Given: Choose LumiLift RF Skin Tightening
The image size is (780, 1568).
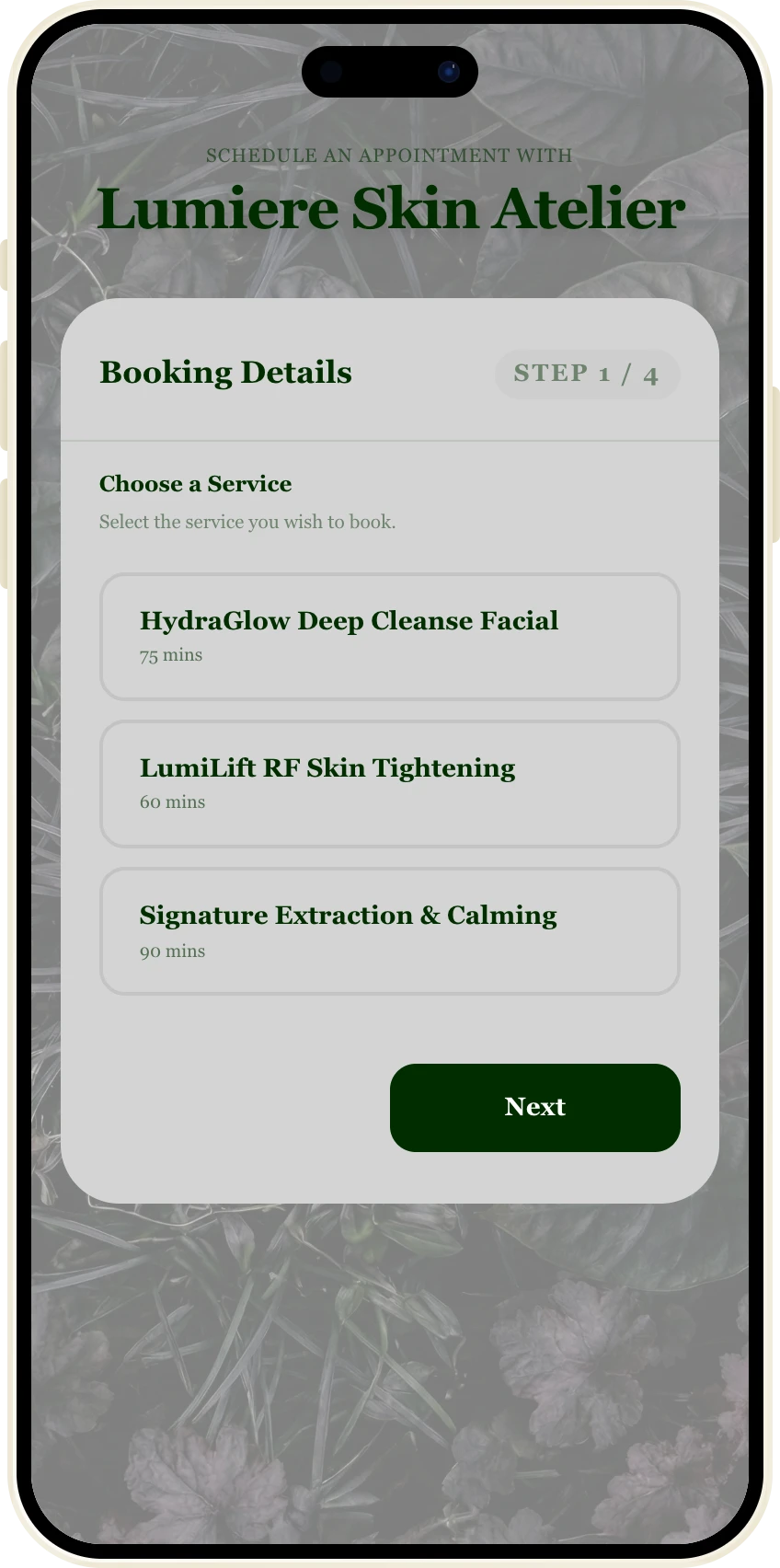Looking at the screenshot, I should 389,783.
